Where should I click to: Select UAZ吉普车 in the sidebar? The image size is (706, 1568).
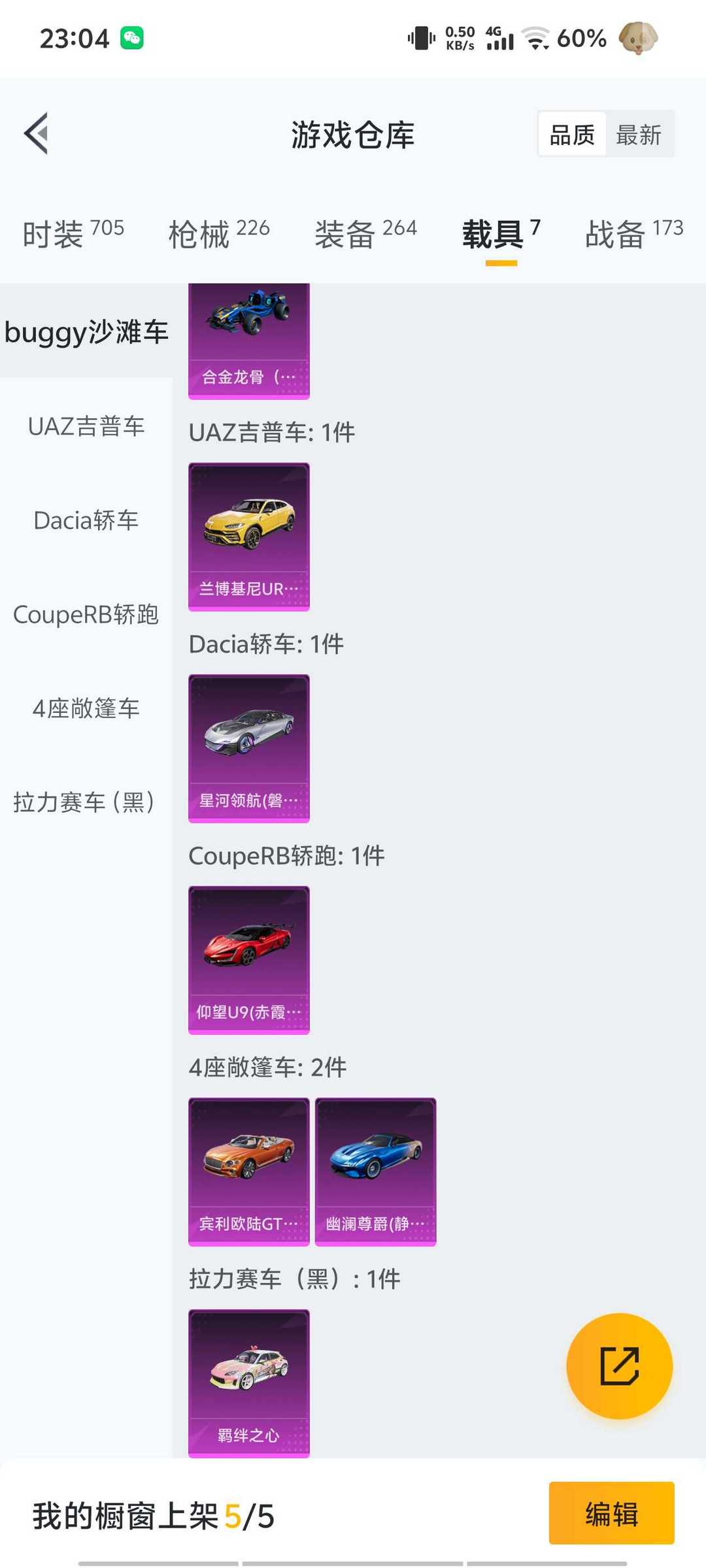tap(86, 426)
